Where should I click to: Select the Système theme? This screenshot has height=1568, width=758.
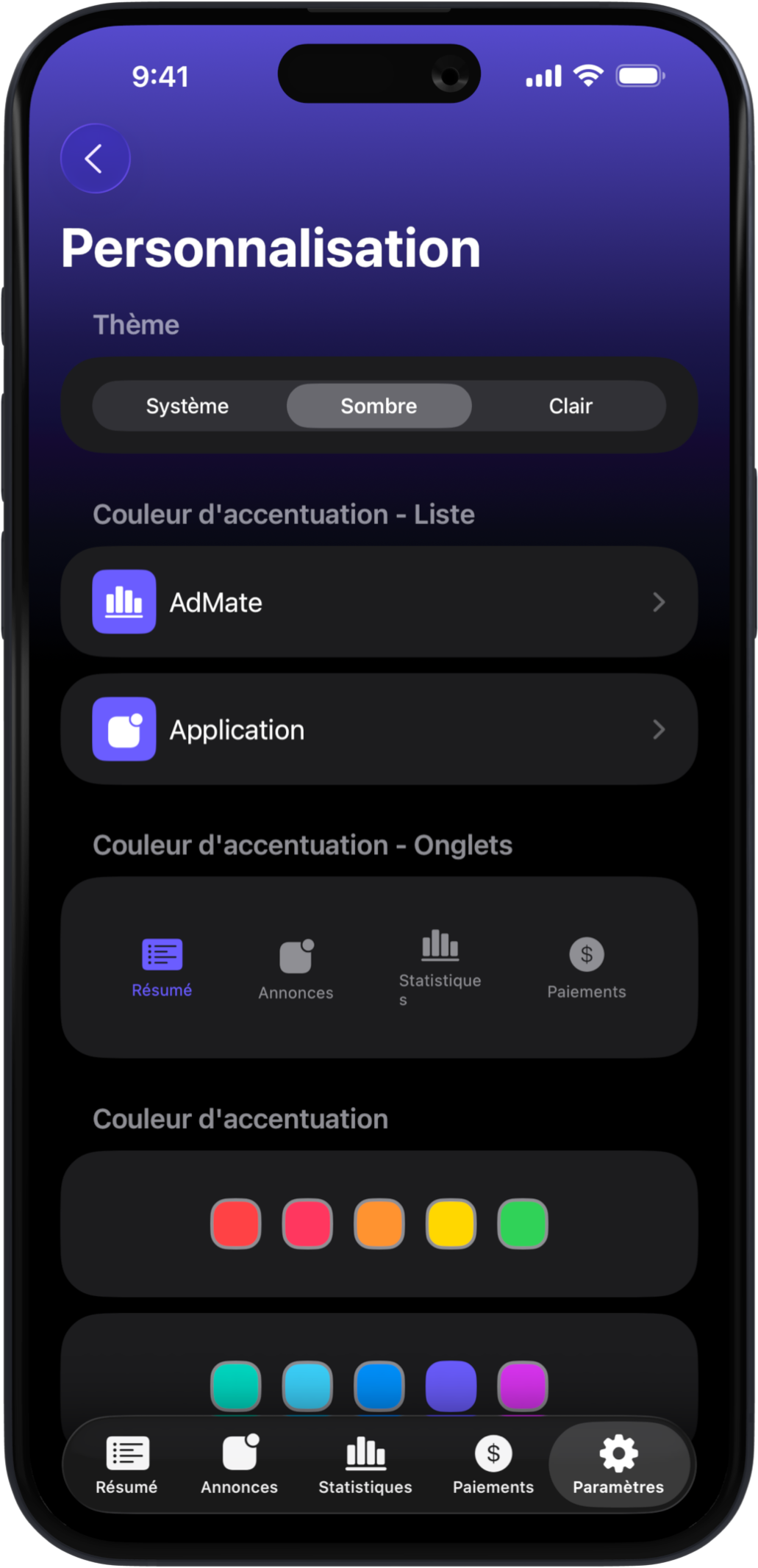coord(187,406)
